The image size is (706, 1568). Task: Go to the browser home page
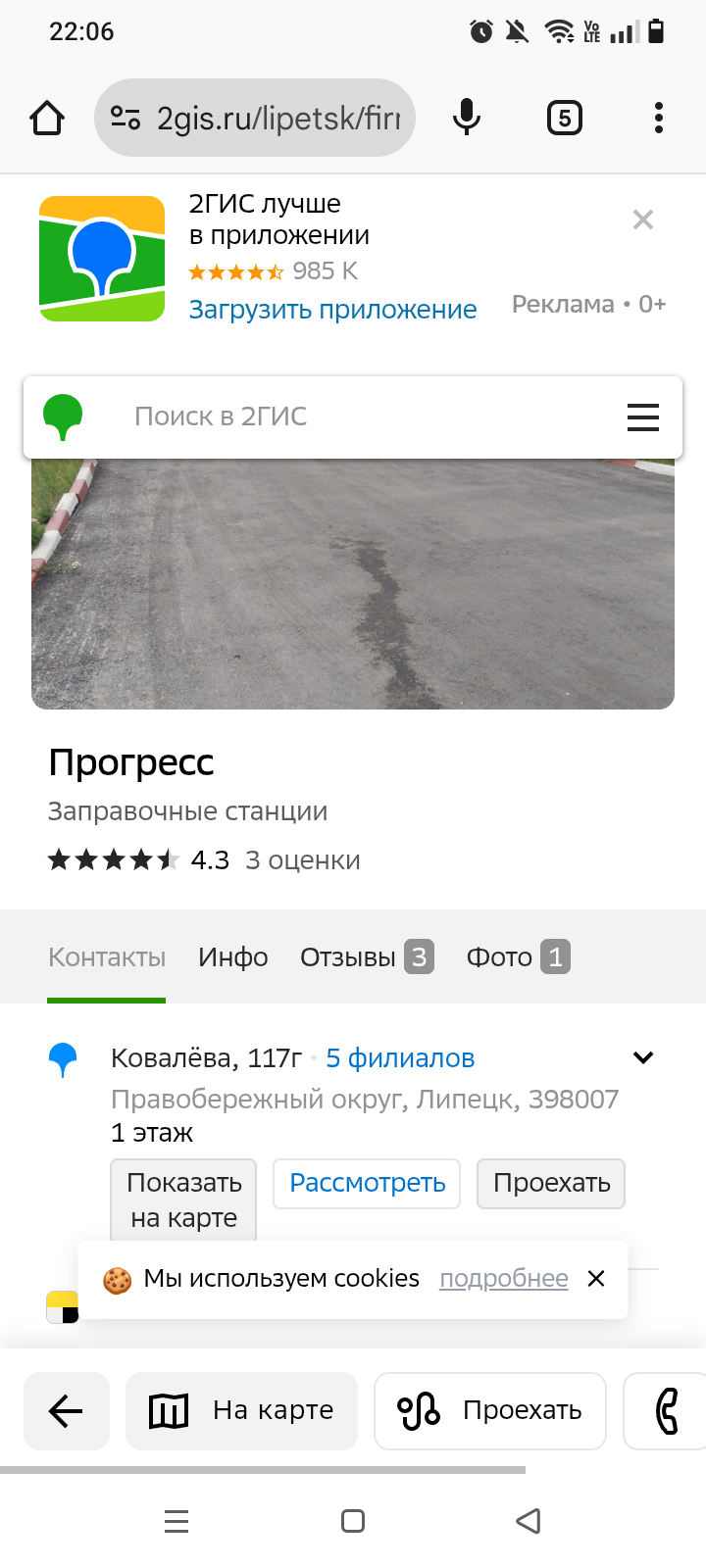point(47,119)
